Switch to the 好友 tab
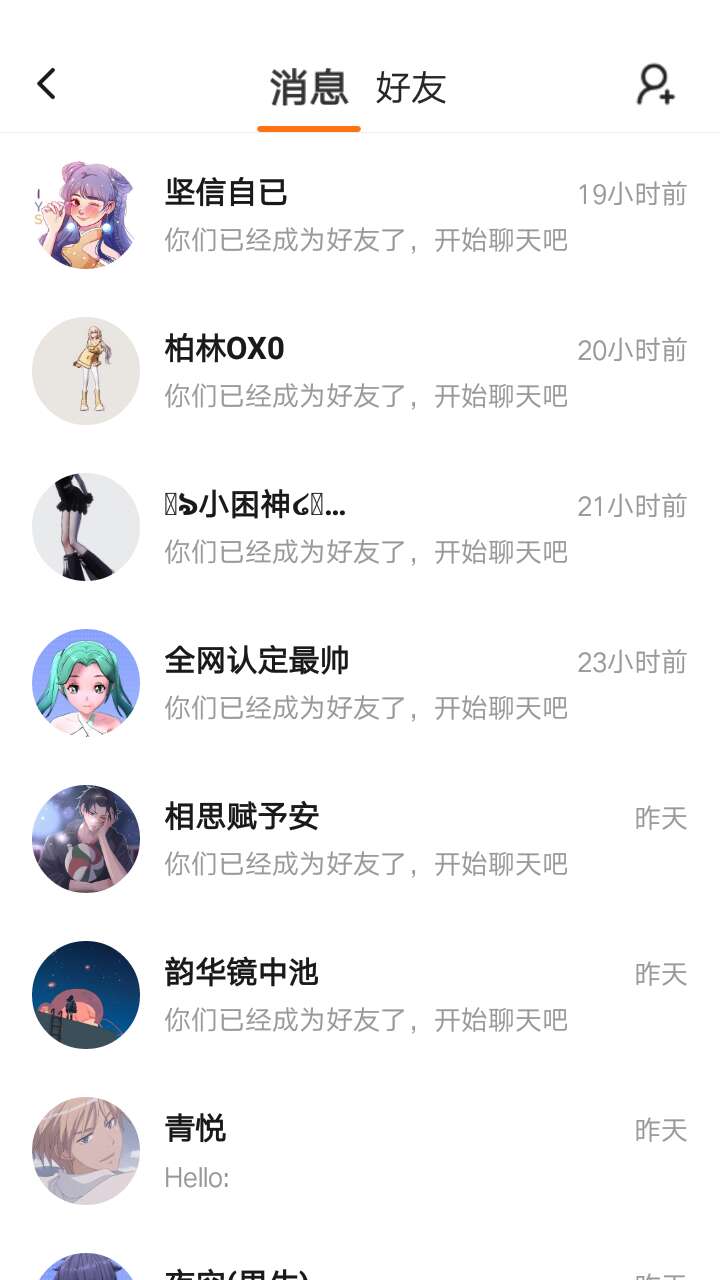Image resolution: width=720 pixels, height=1280 pixels. pyautogui.click(x=410, y=88)
